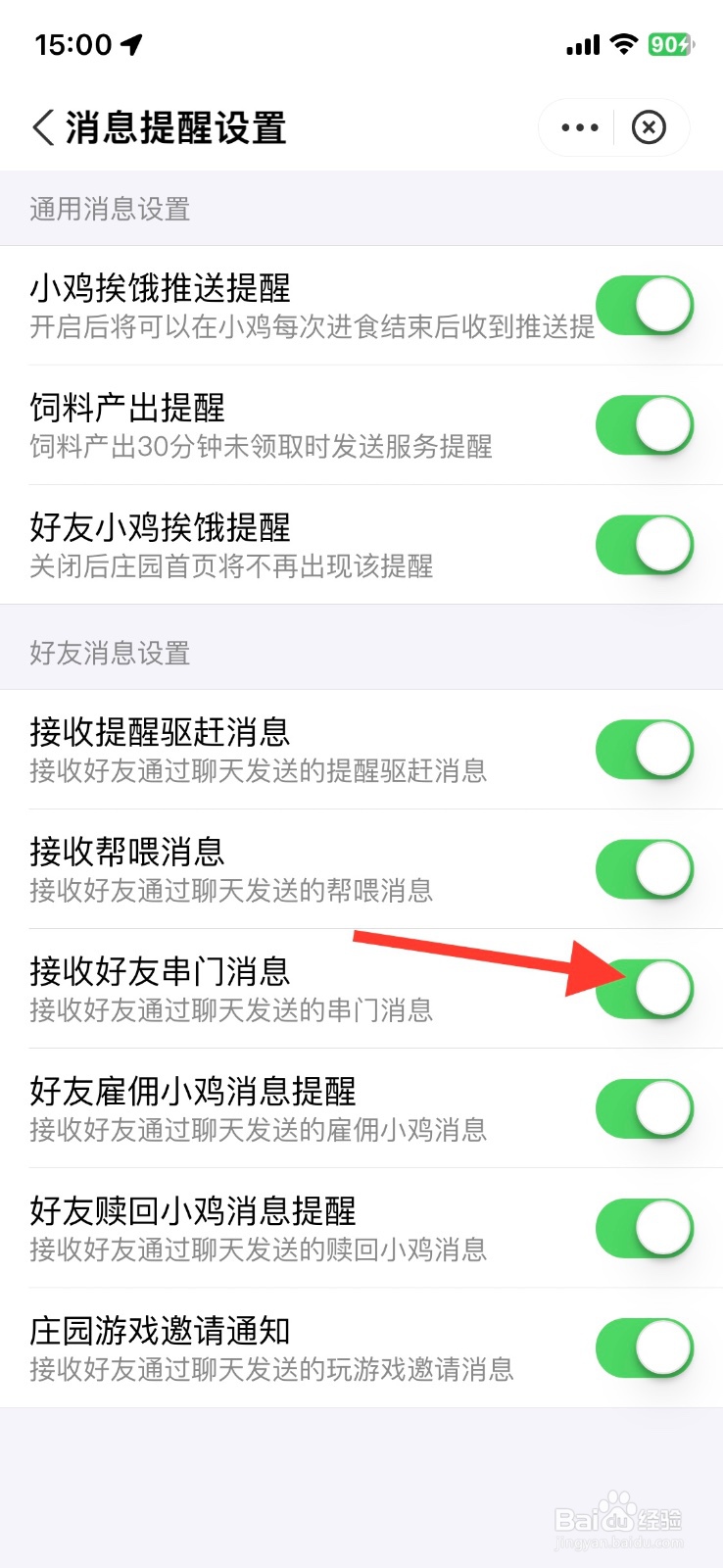Image resolution: width=723 pixels, height=1568 pixels.
Task: Tap the green charging battery indicator
Action: (x=670, y=44)
